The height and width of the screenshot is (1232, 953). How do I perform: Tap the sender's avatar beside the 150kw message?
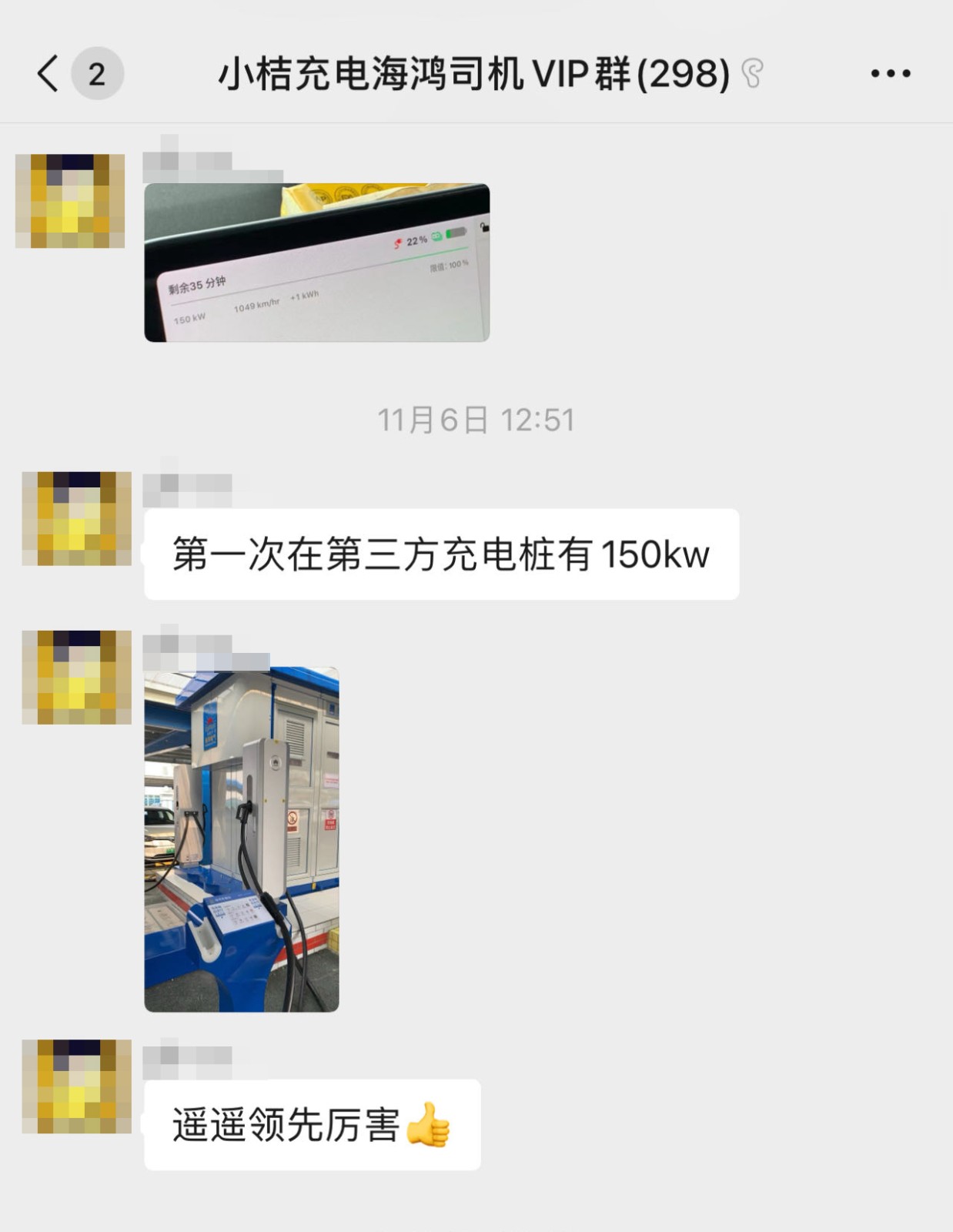pos(76,518)
